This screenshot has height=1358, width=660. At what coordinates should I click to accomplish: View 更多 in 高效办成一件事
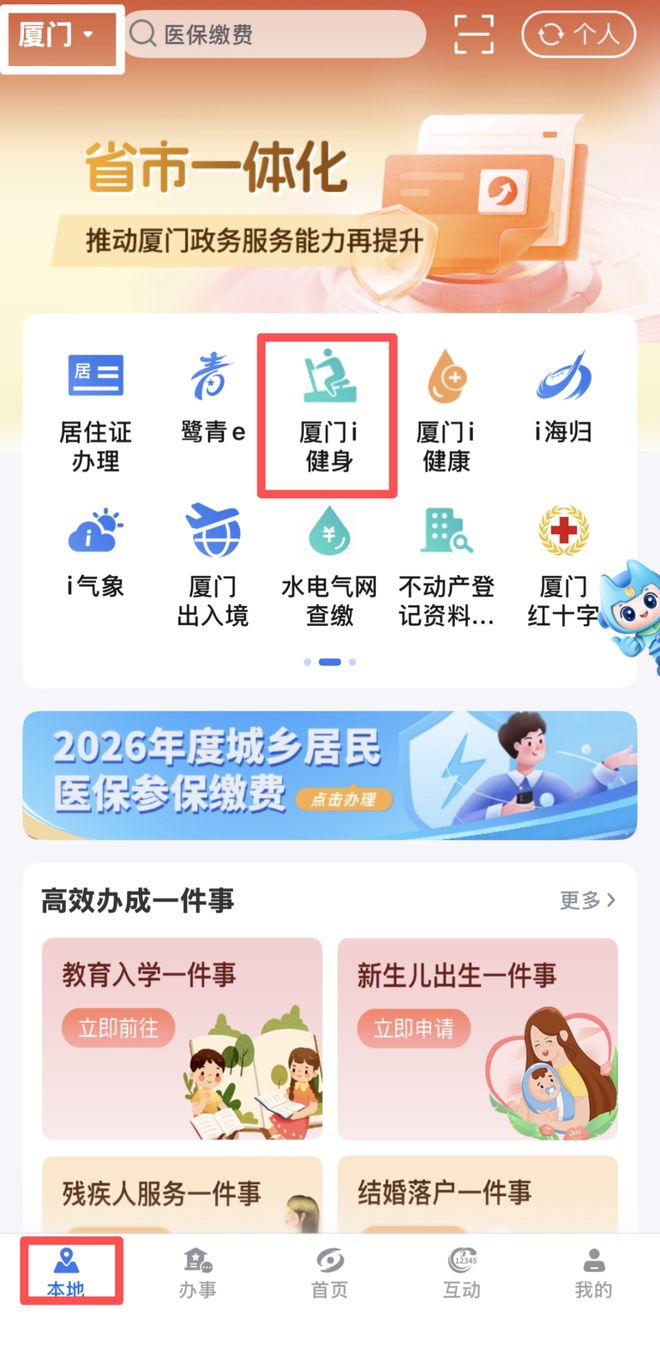click(587, 900)
